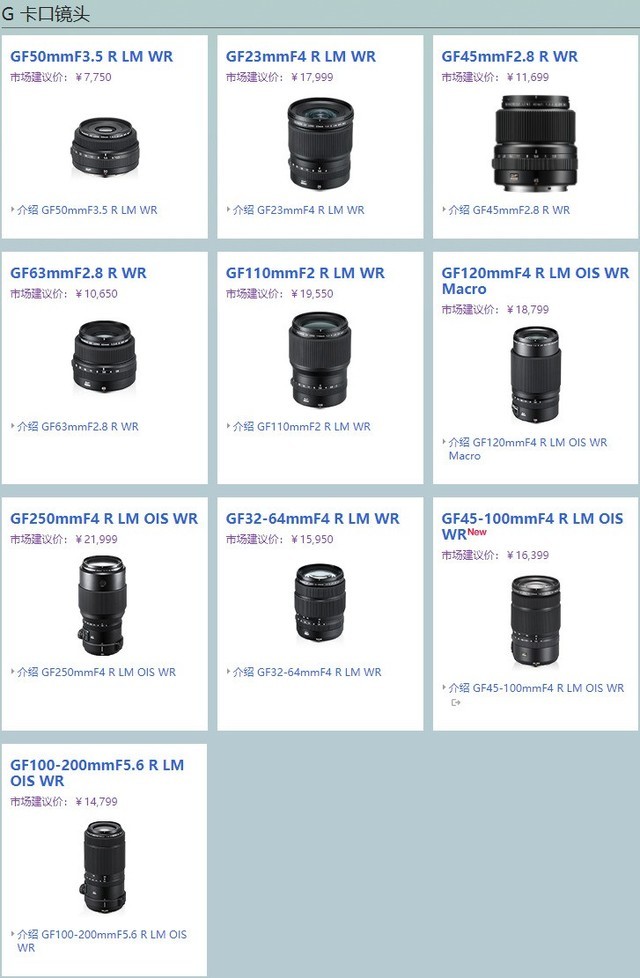Tap the 介绍 GF110mmF2 R LM WR link
This screenshot has width=640, height=978.
(301, 426)
